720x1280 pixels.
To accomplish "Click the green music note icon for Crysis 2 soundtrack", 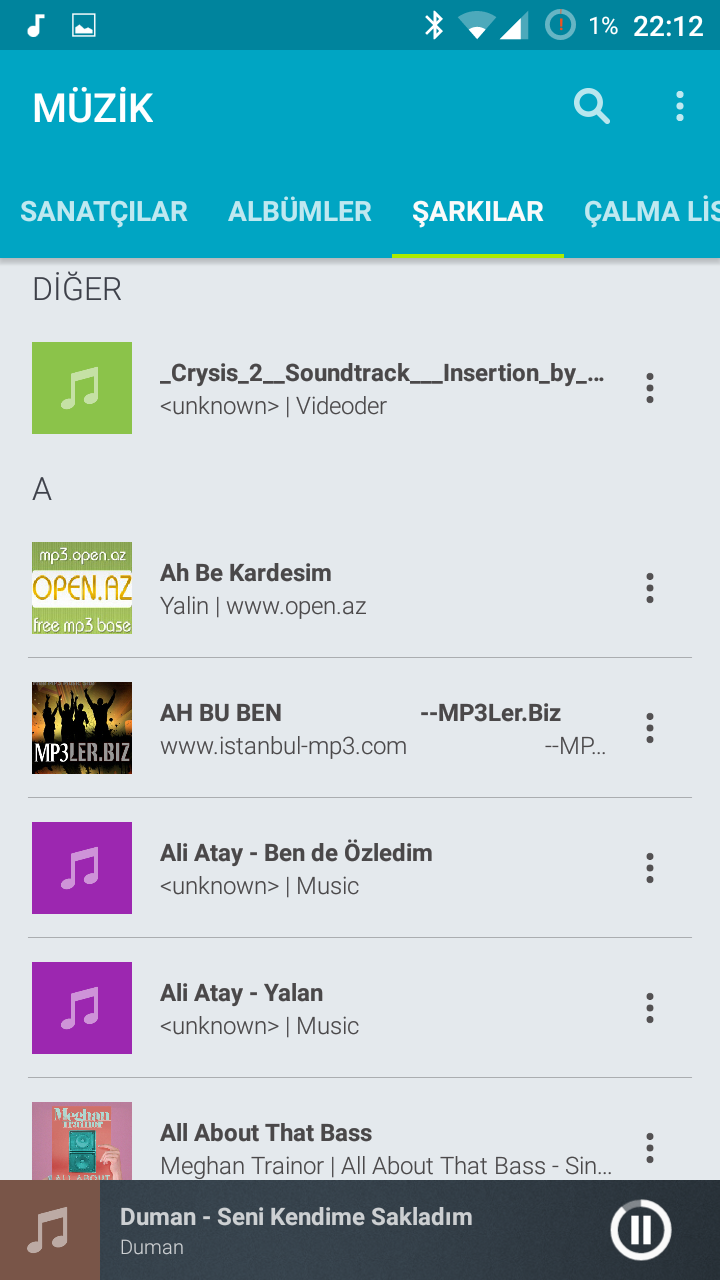I will [x=81, y=388].
